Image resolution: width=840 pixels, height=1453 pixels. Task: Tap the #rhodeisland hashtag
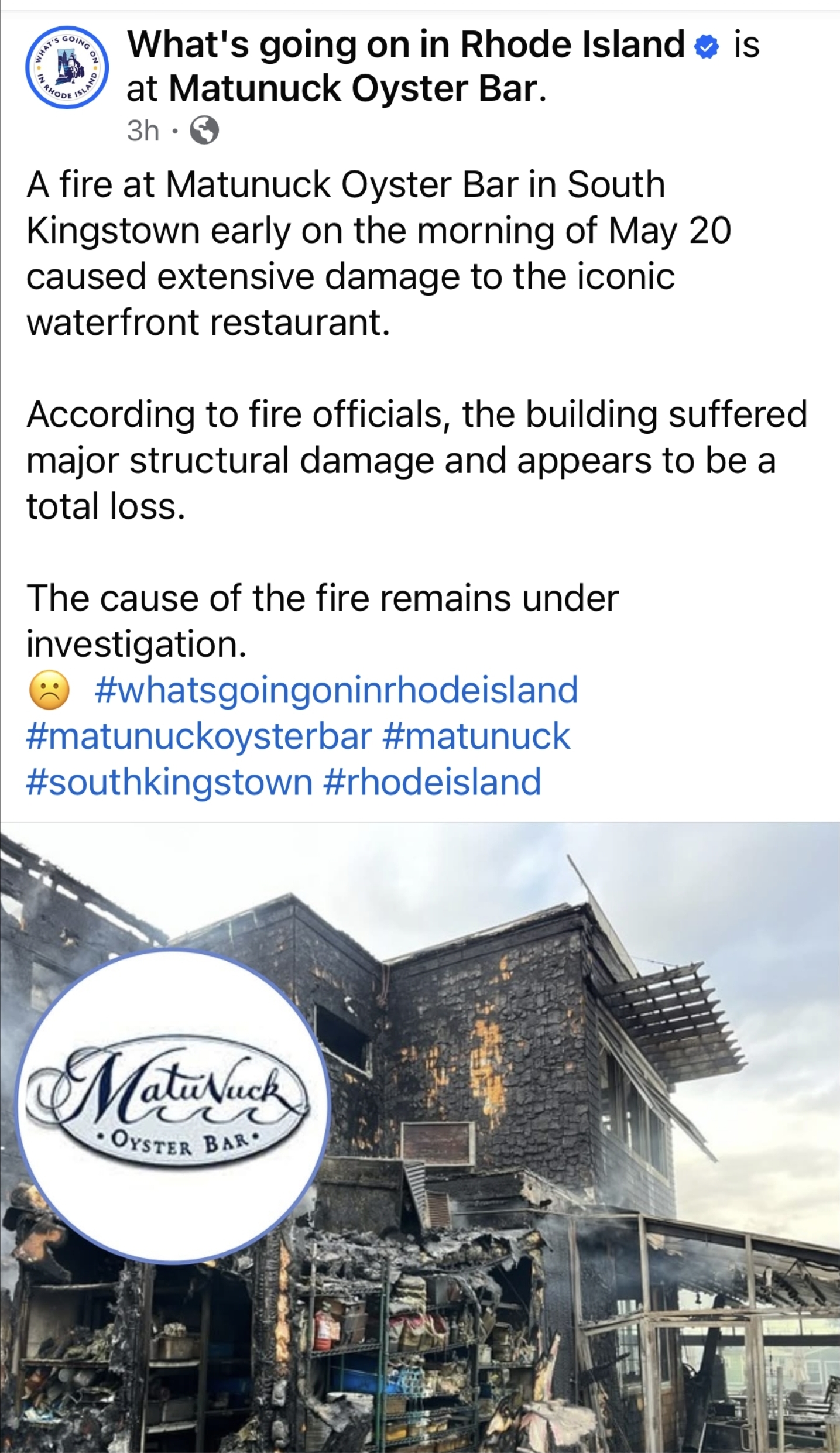pos(432,783)
